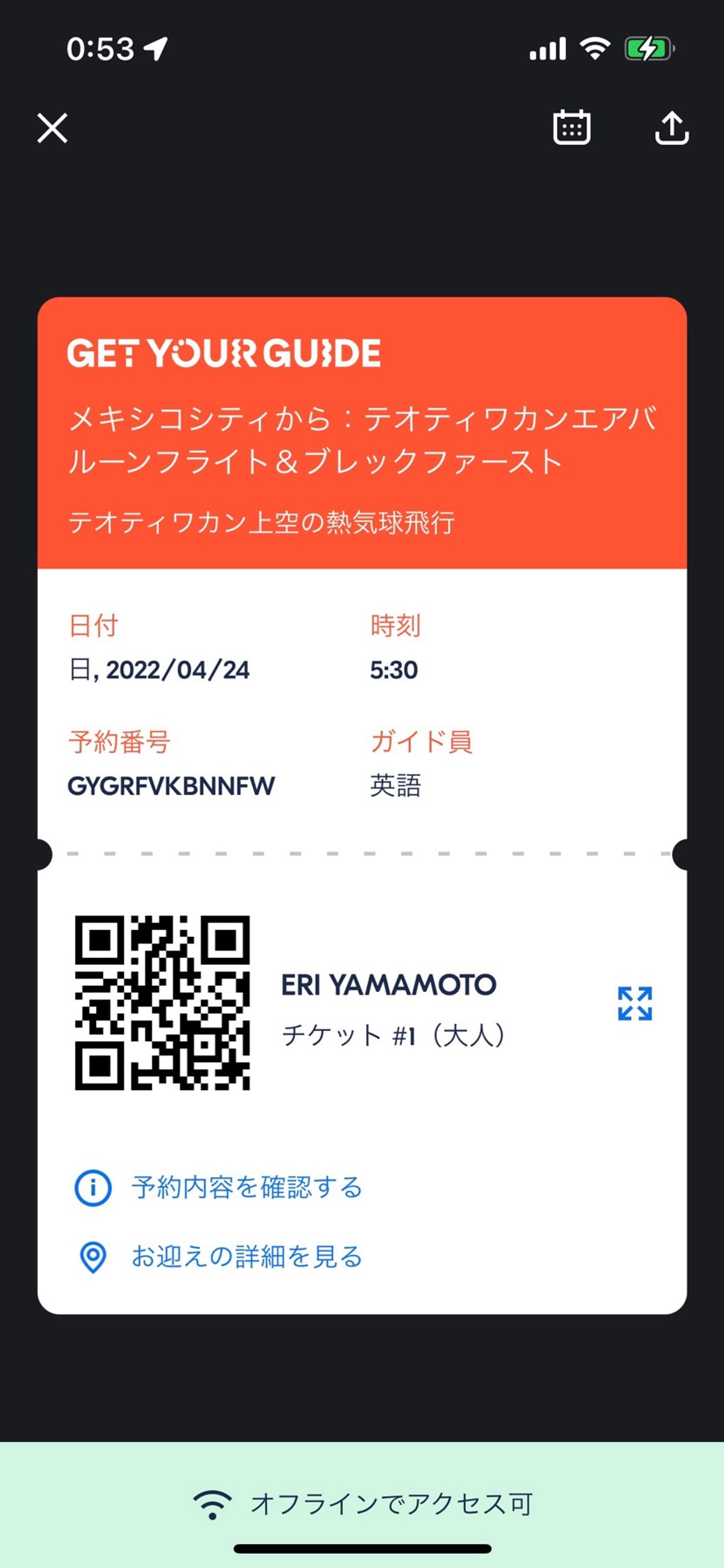724x1568 pixels.
Task: Tap the date 2022/04/24 field
Action: pyautogui.click(x=159, y=670)
